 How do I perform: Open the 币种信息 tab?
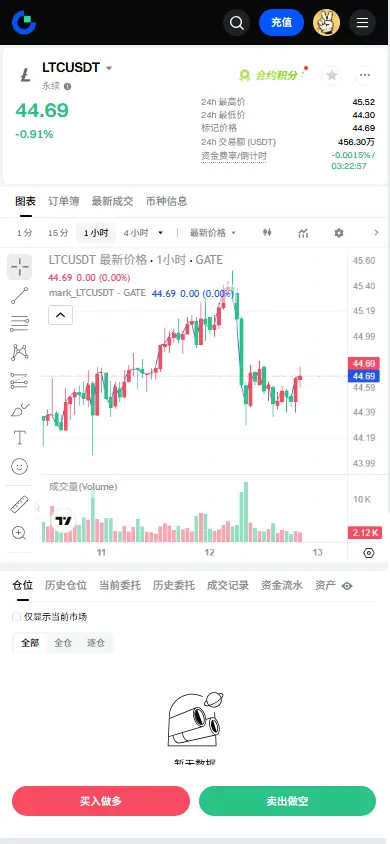coord(167,201)
